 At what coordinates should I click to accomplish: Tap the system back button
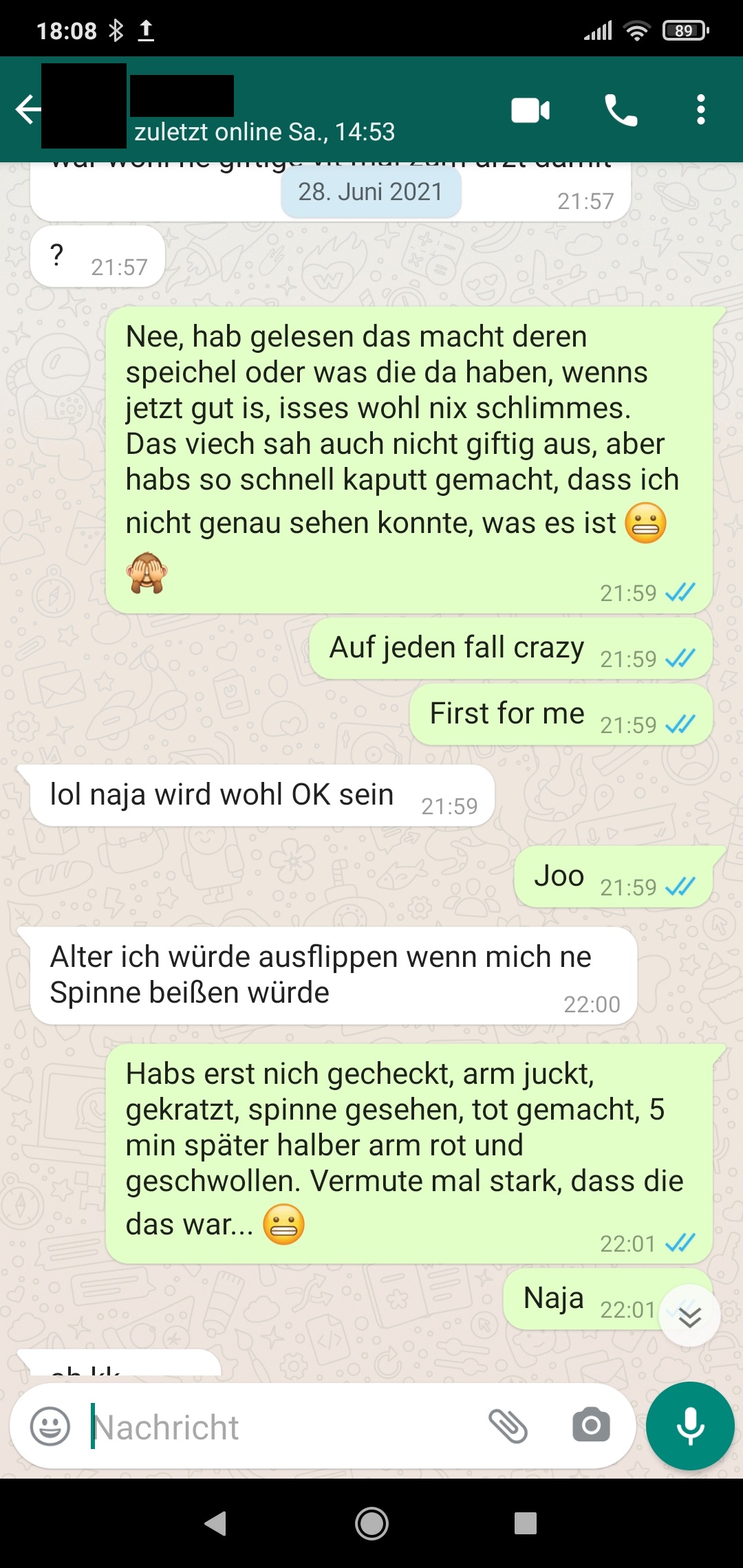click(x=215, y=1523)
